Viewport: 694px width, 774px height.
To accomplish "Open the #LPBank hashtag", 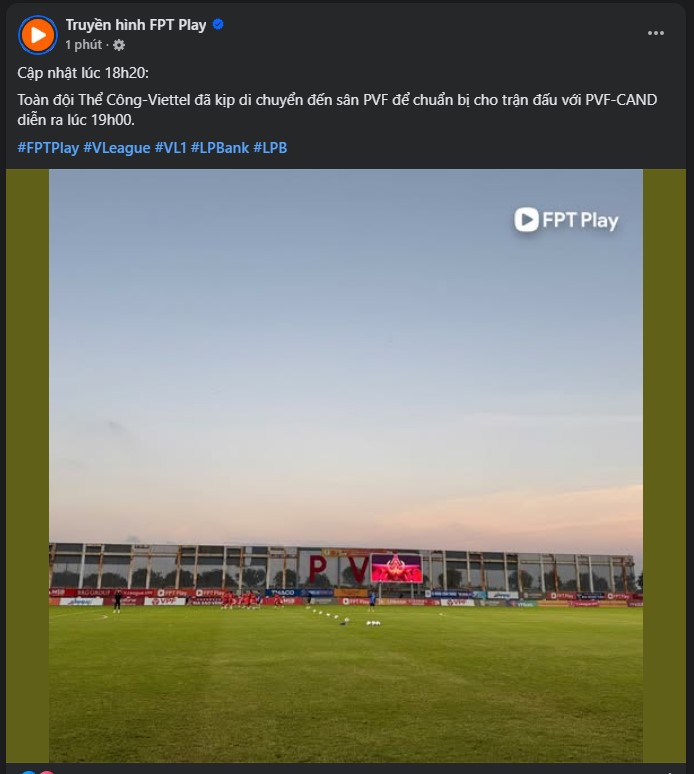I will coord(220,147).
